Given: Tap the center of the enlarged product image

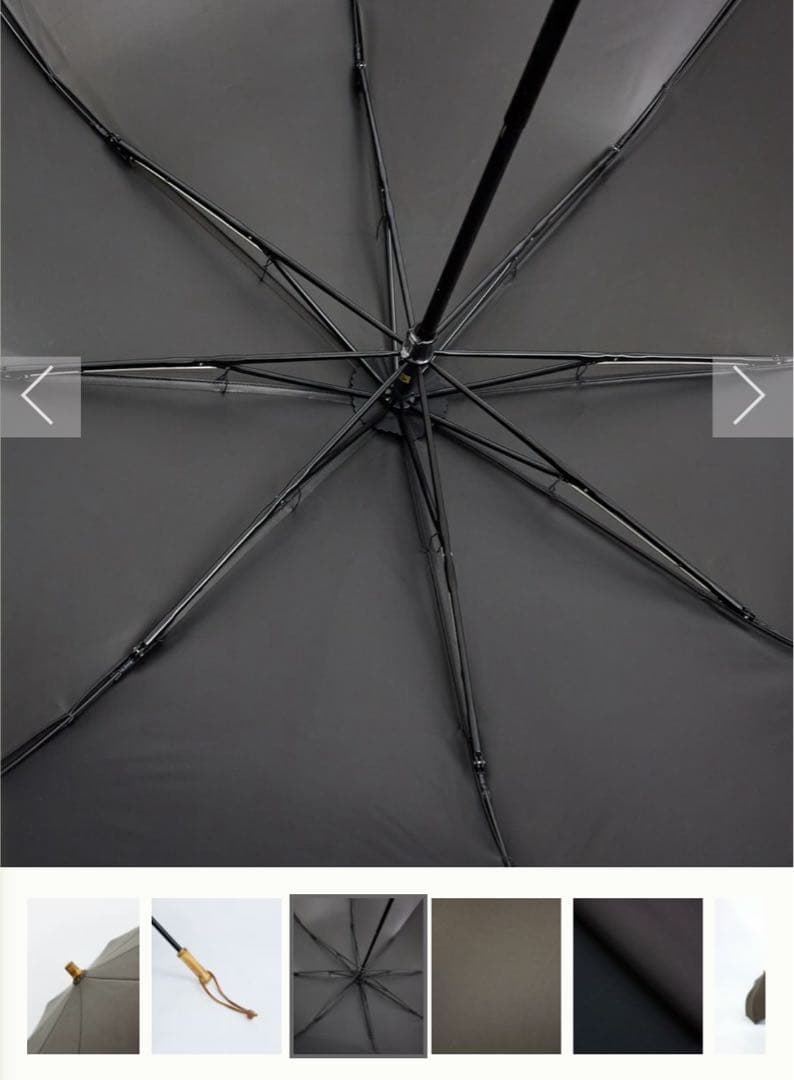Looking at the screenshot, I should click(397, 440).
